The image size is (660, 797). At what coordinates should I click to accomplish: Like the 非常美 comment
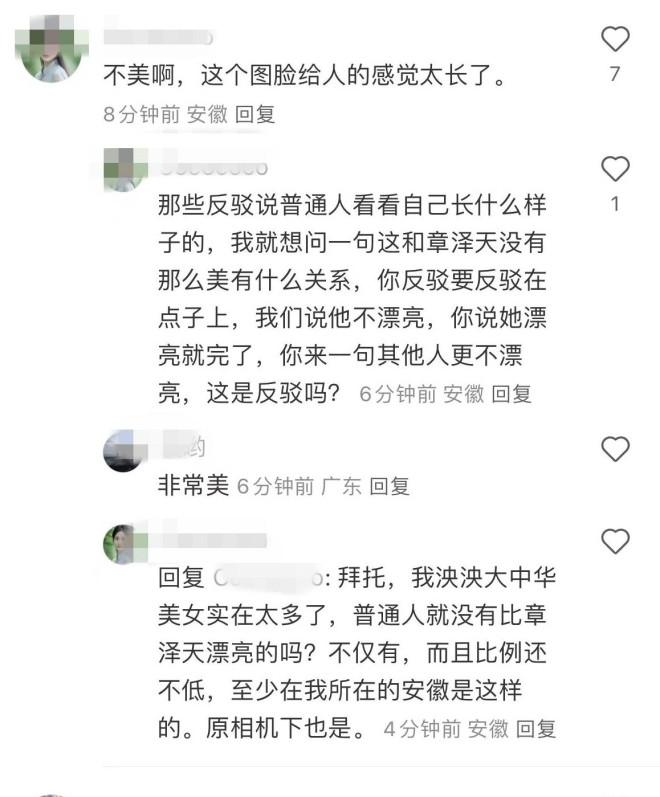point(614,449)
